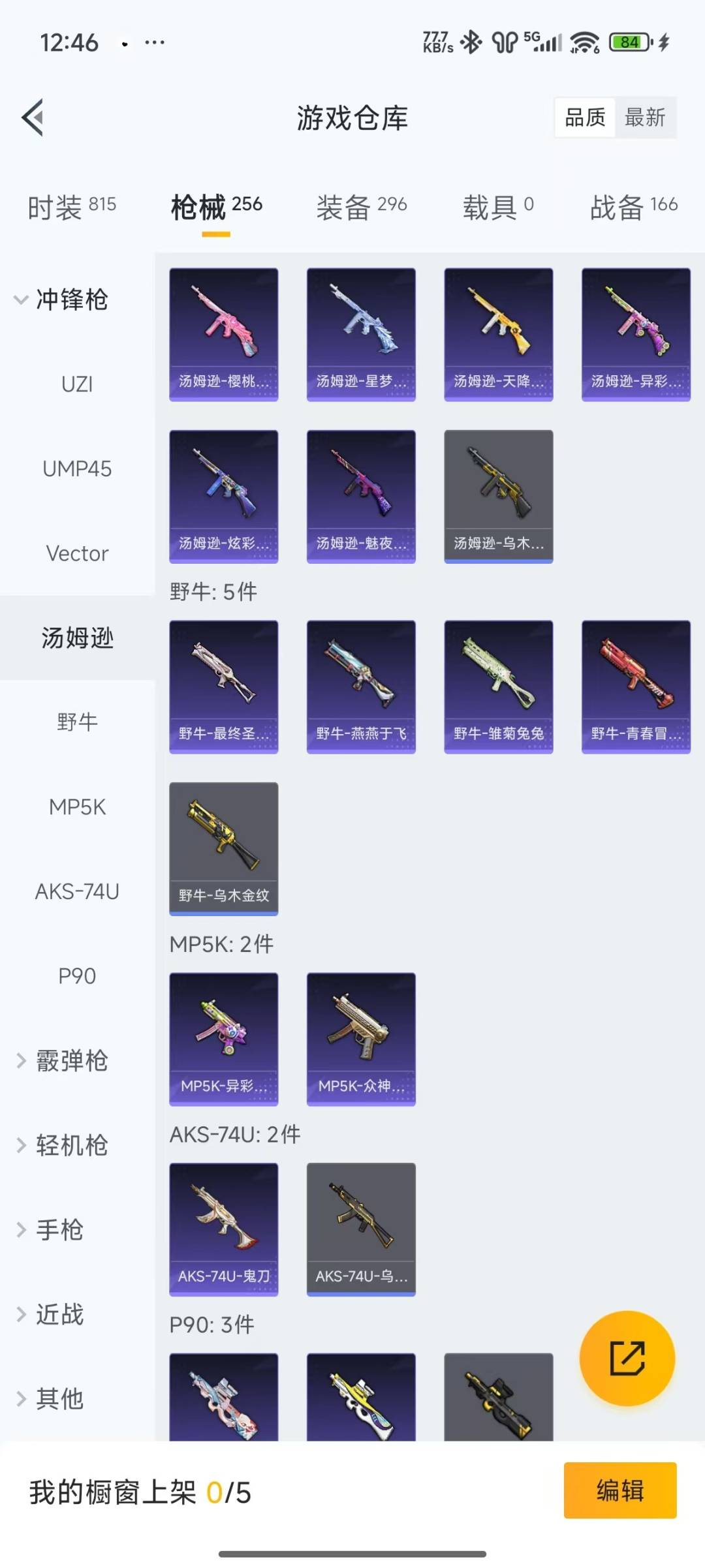This screenshot has height=1568, width=705.
Task: Switch to the 装备 tab
Action: click(x=361, y=207)
